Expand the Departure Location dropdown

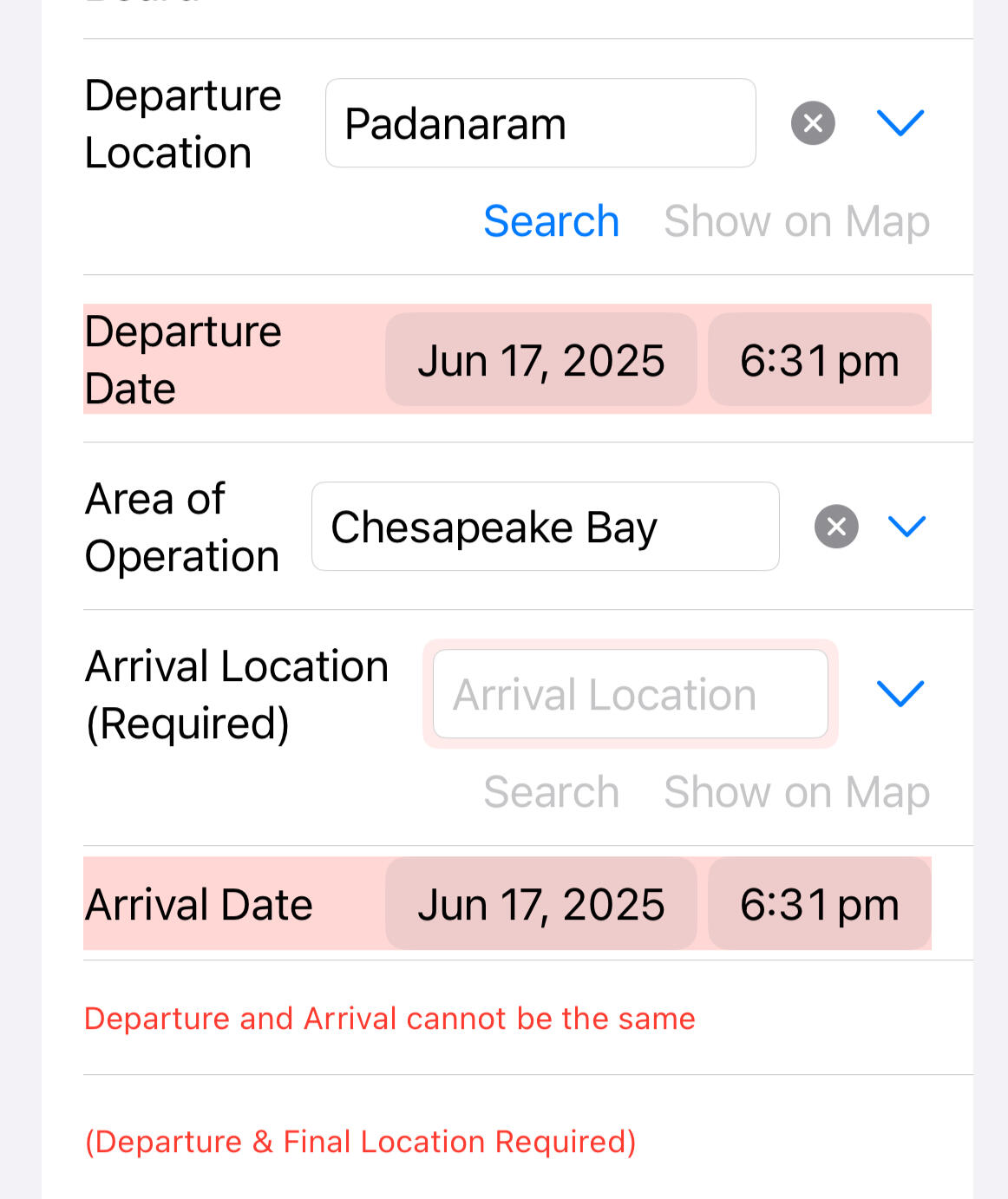[900, 123]
